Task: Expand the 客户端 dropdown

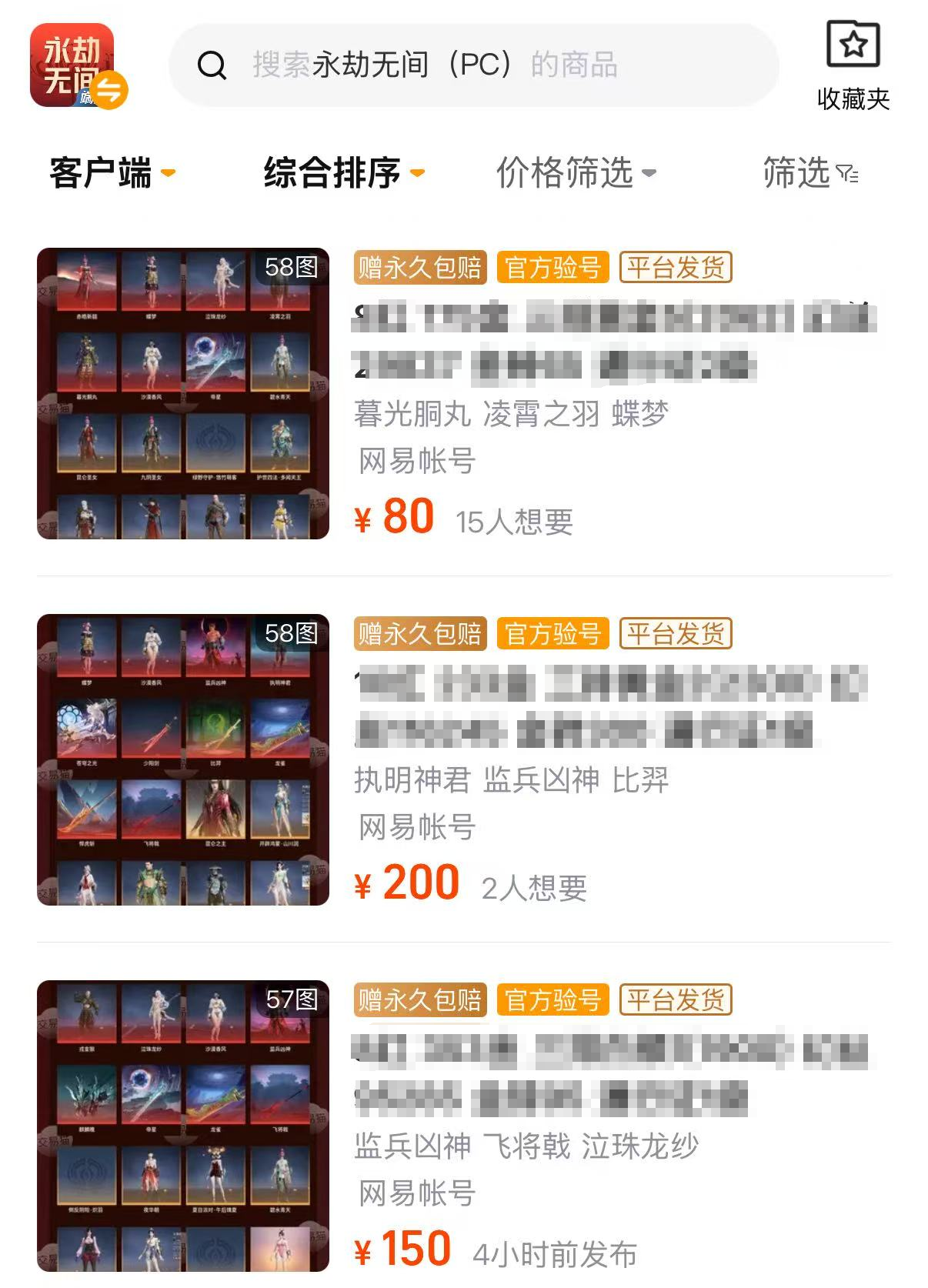Action: click(x=112, y=172)
